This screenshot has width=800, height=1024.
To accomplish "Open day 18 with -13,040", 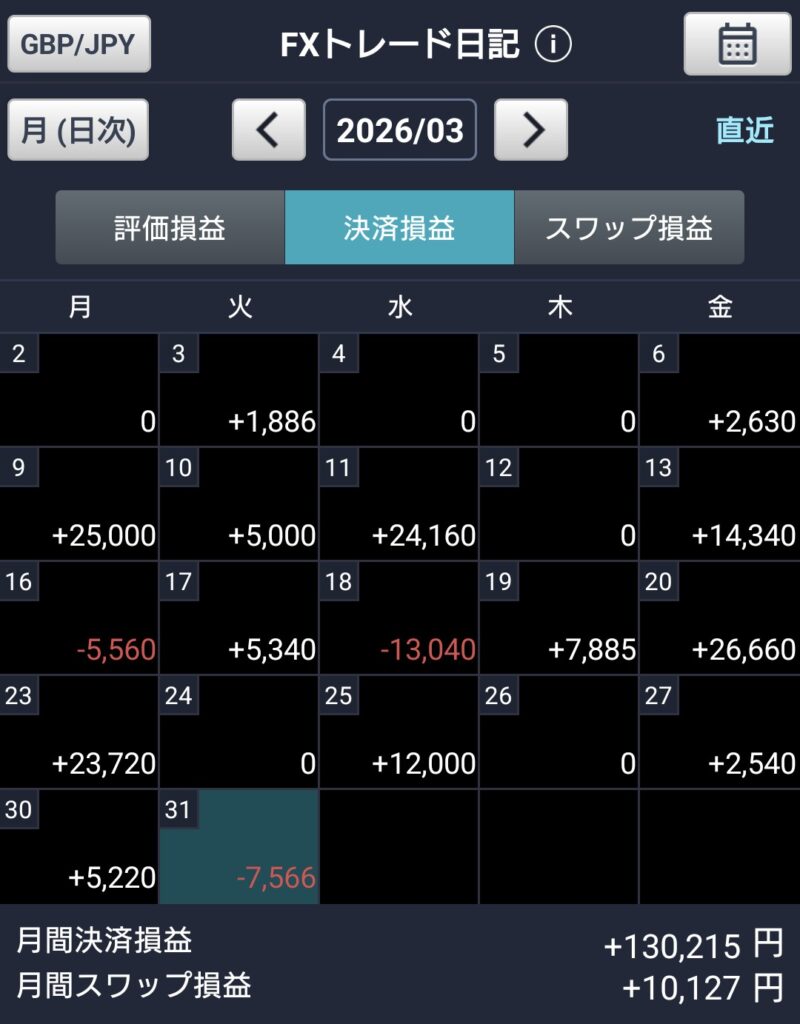I will (x=399, y=618).
